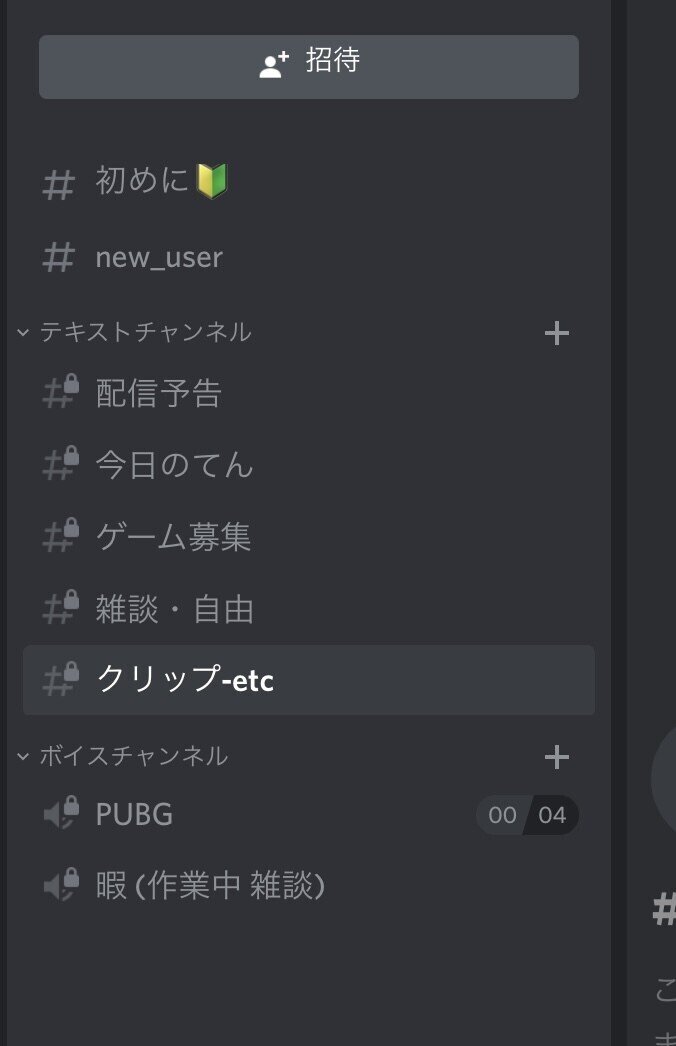Join the PUBG voice channel
Image resolution: width=676 pixels, height=1046 pixels.
[x=134, y=815]
